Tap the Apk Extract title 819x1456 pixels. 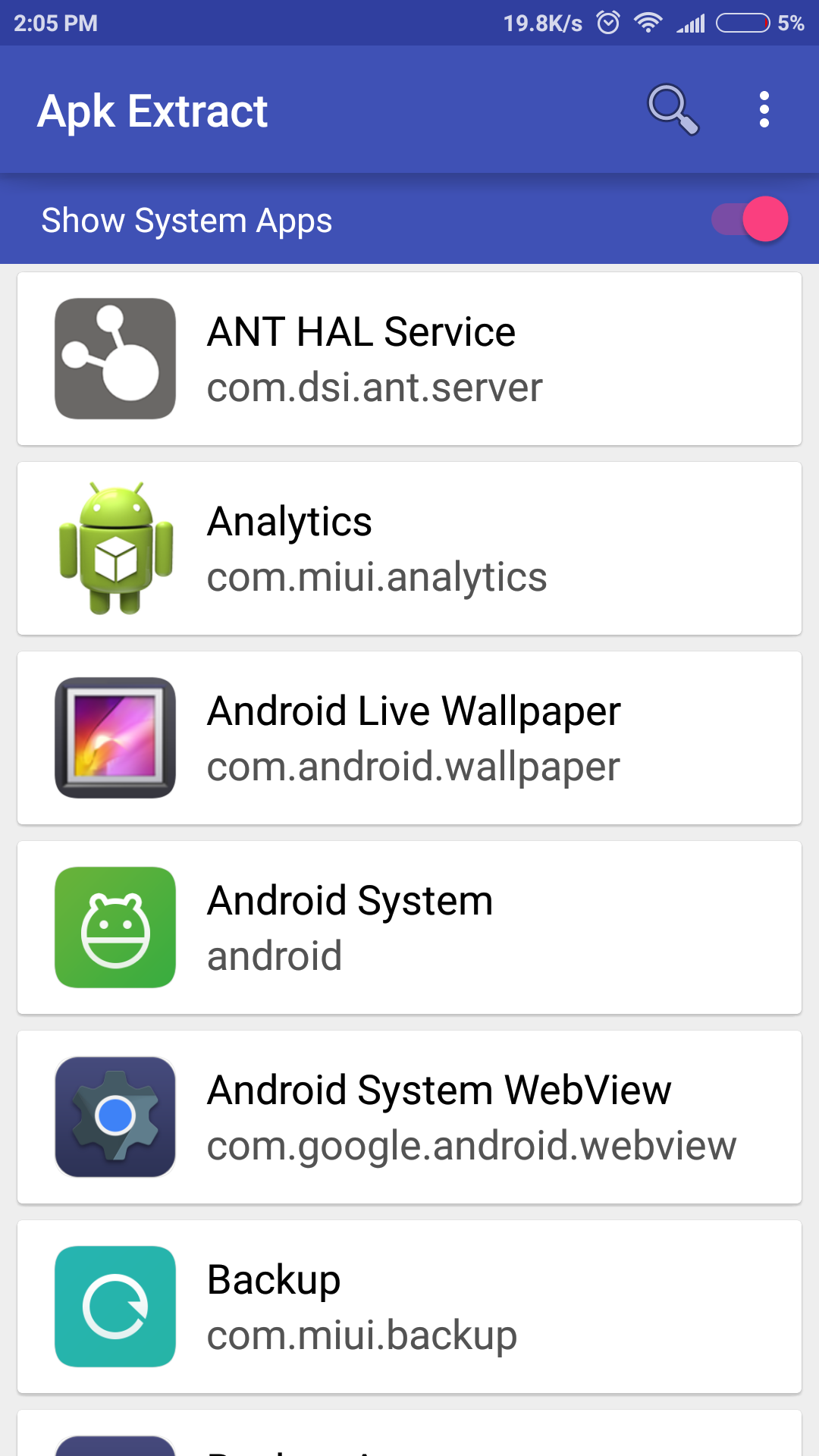click(x=153, y=111)
